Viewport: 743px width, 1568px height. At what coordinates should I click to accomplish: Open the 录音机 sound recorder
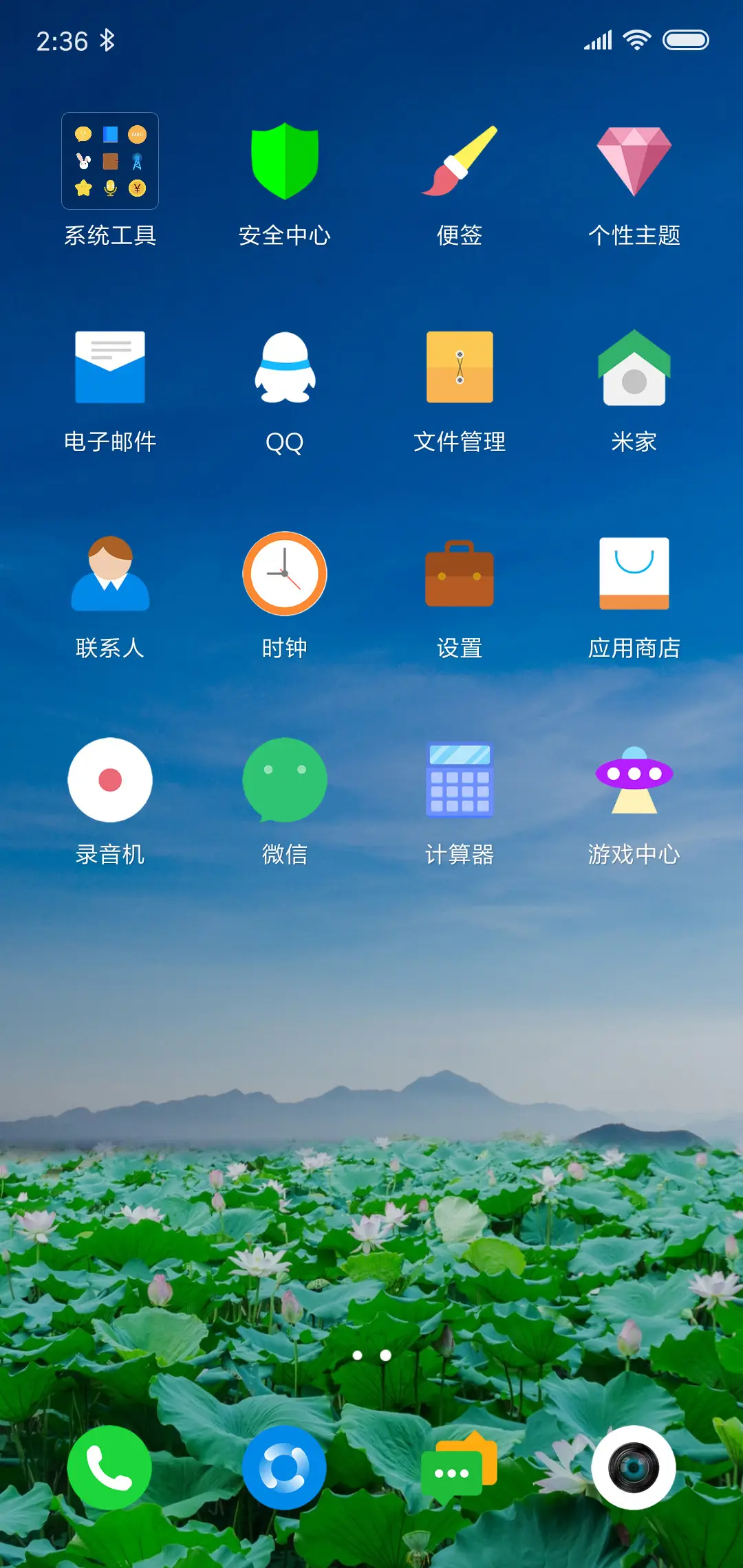(x=110, y=781)
